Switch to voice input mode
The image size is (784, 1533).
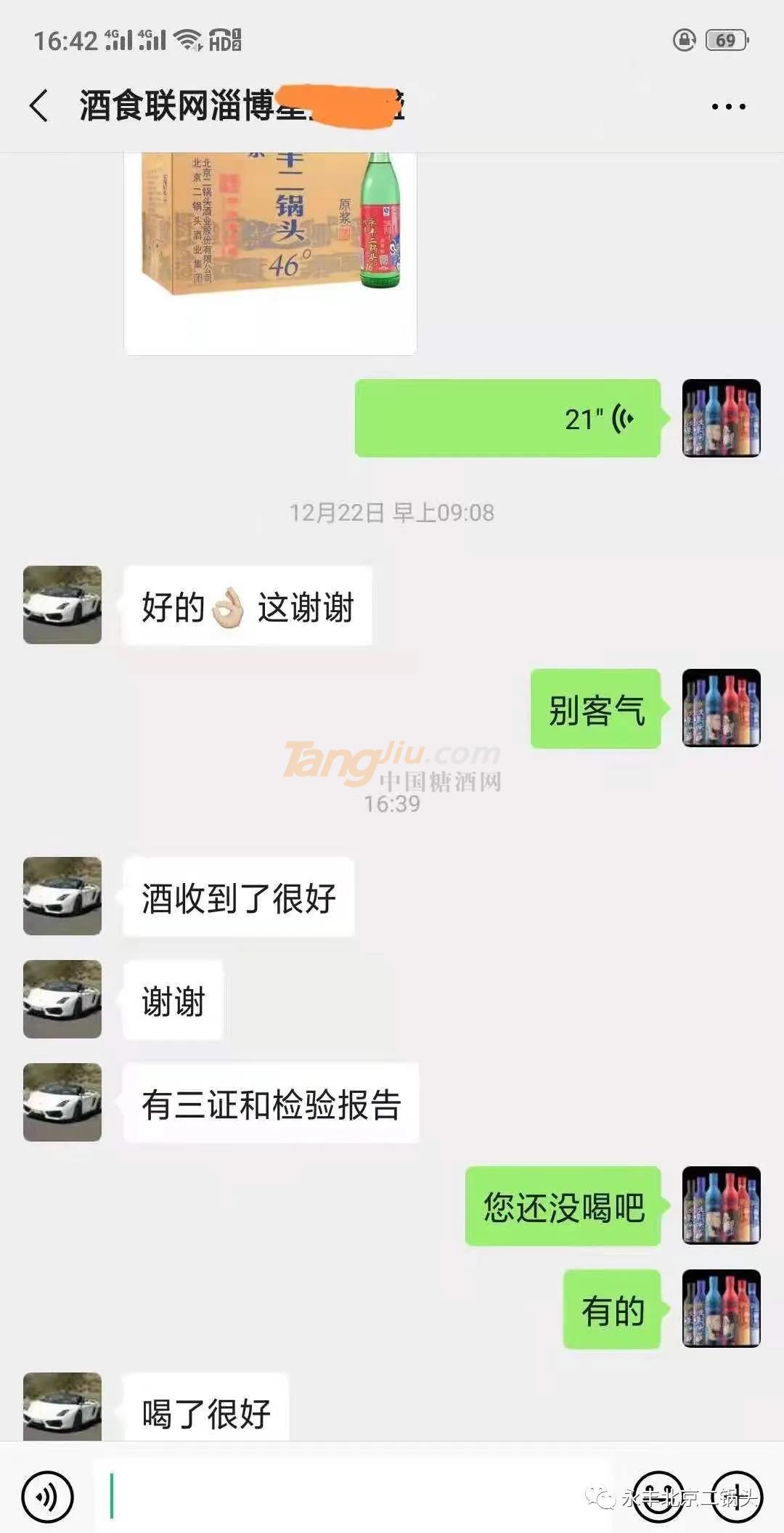[x=48, y=1497]
